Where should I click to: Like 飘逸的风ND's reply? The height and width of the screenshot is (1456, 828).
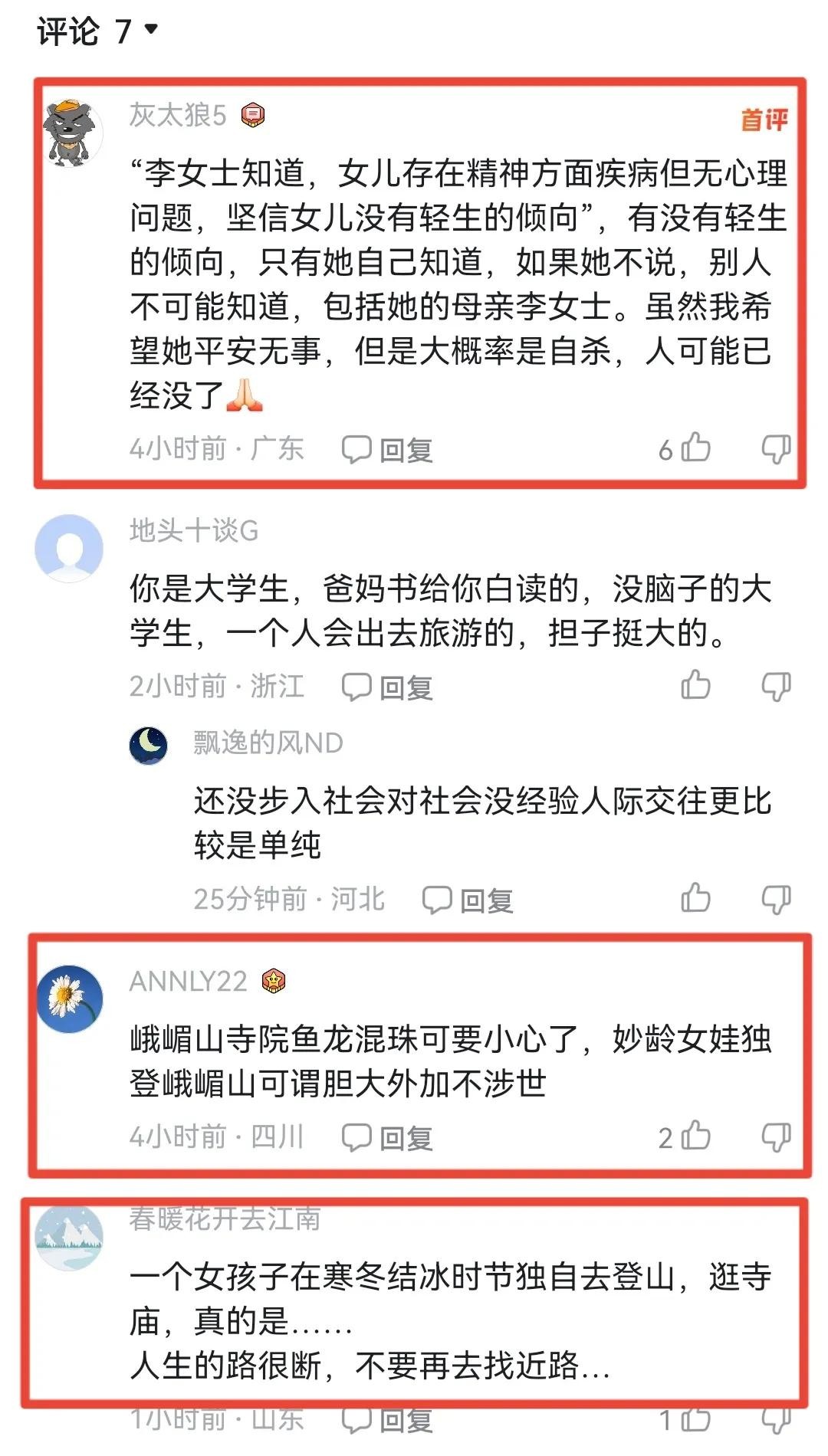pos(695,898)
